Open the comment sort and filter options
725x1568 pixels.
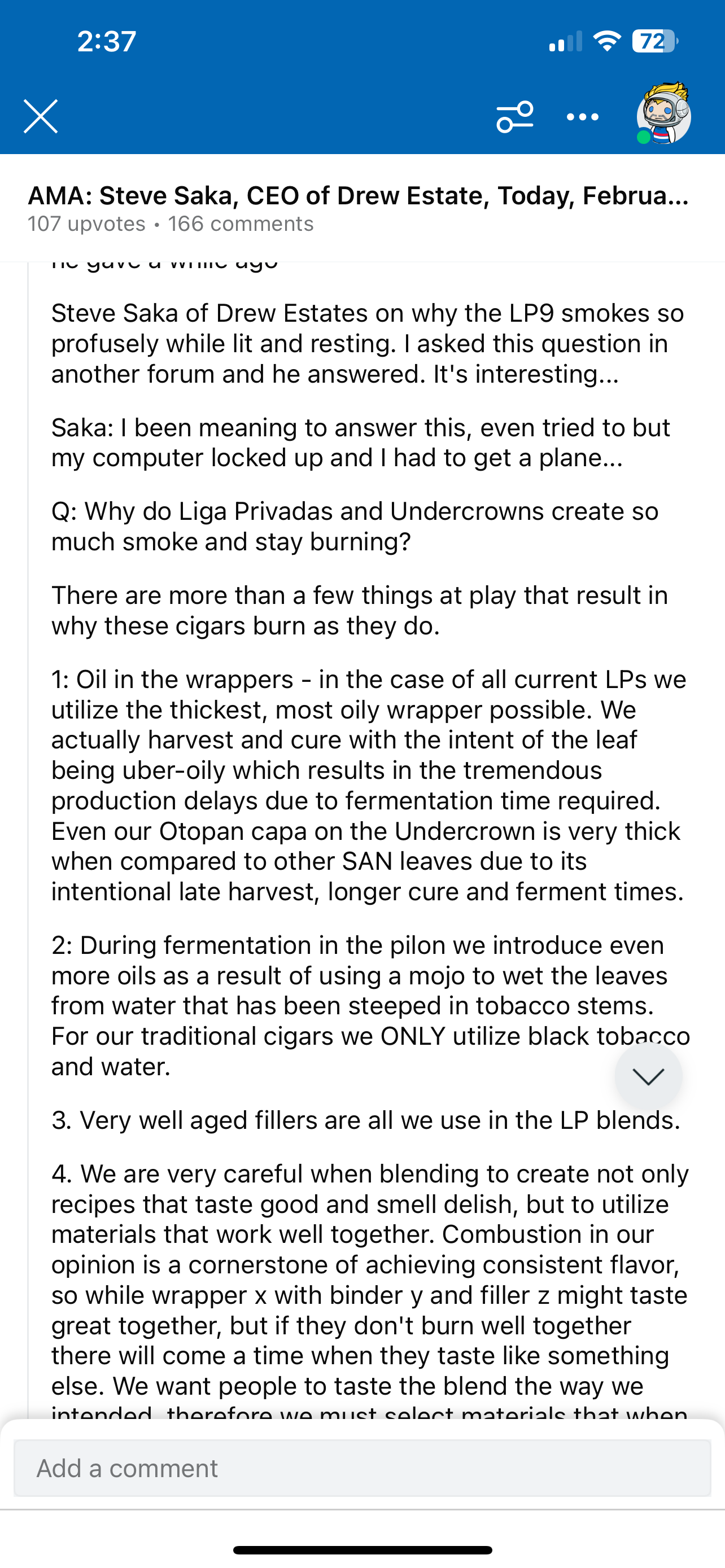515,116
